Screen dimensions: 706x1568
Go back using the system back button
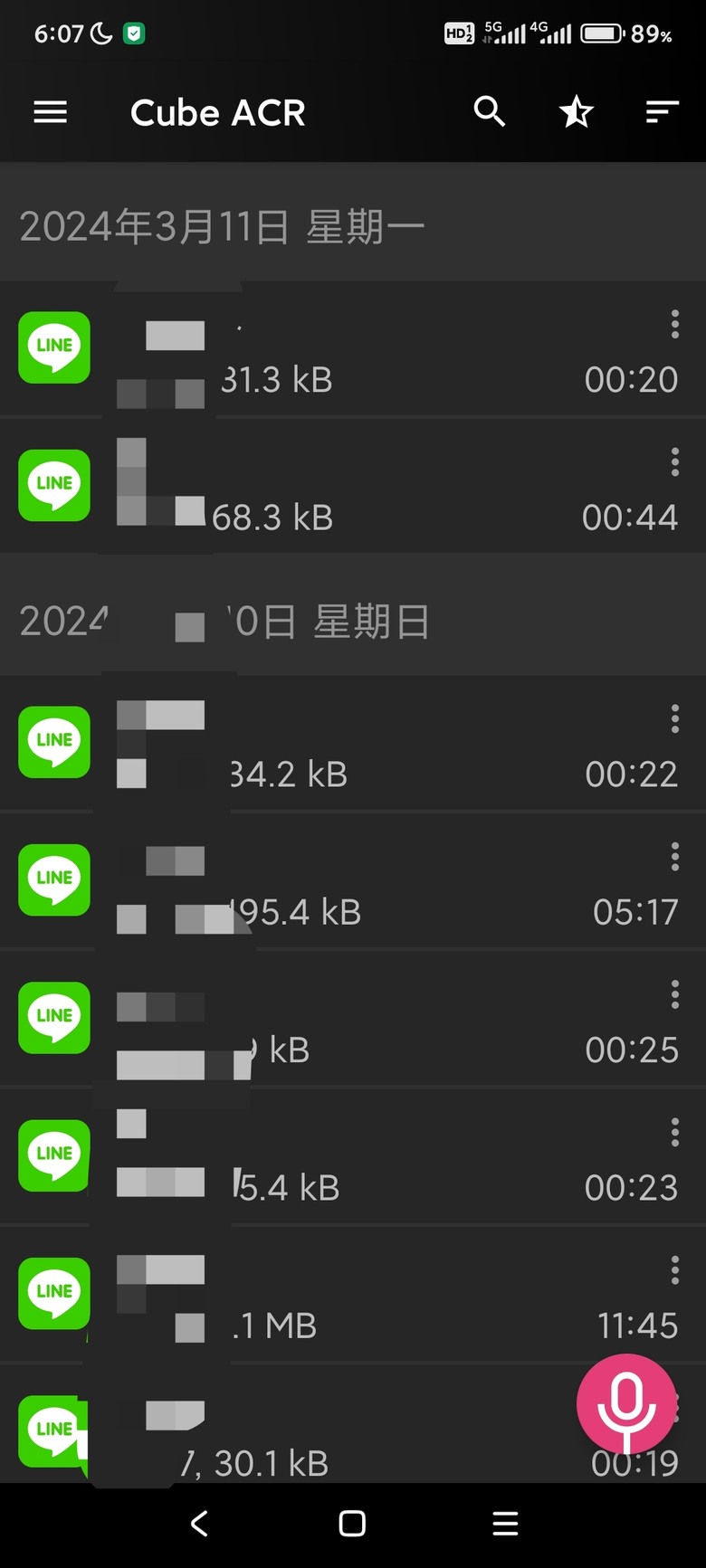[200, 1524]
